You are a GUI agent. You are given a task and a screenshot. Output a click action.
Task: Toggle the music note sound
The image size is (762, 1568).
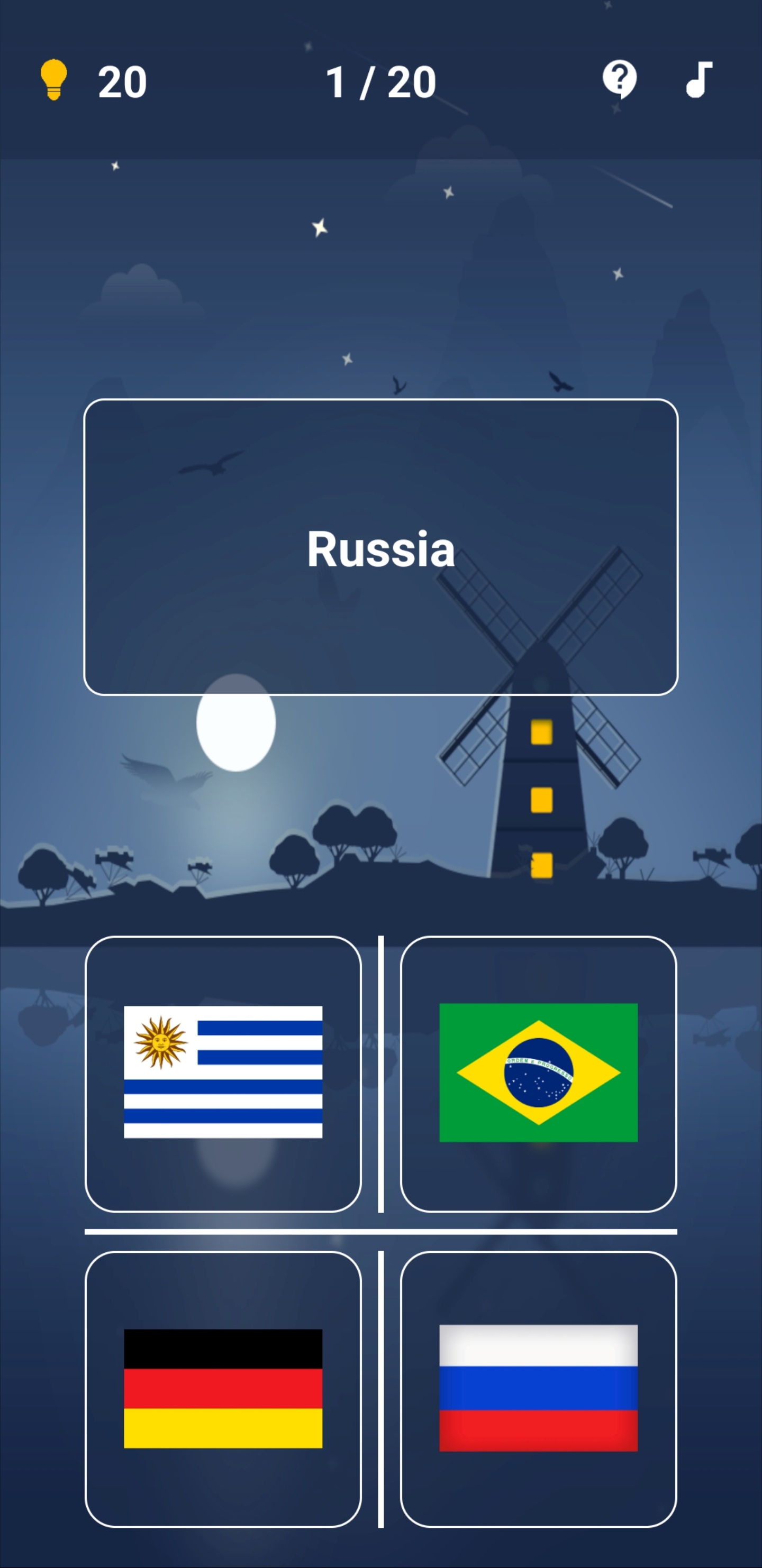(x=698, y=79)
